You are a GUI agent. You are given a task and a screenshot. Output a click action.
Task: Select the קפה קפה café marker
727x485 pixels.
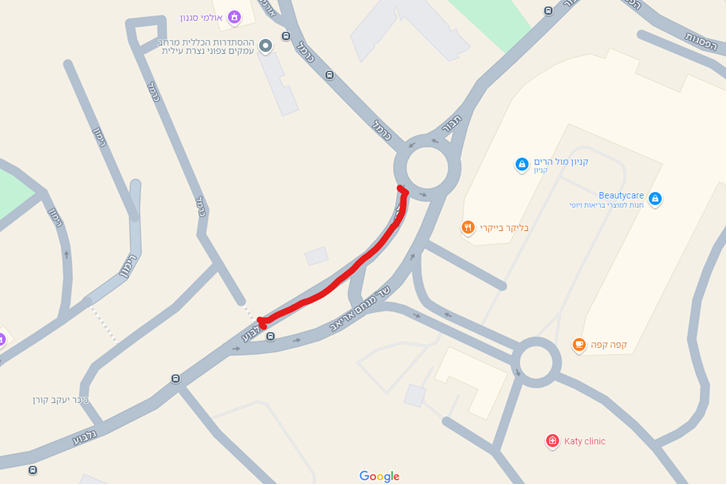click(579, 345)
